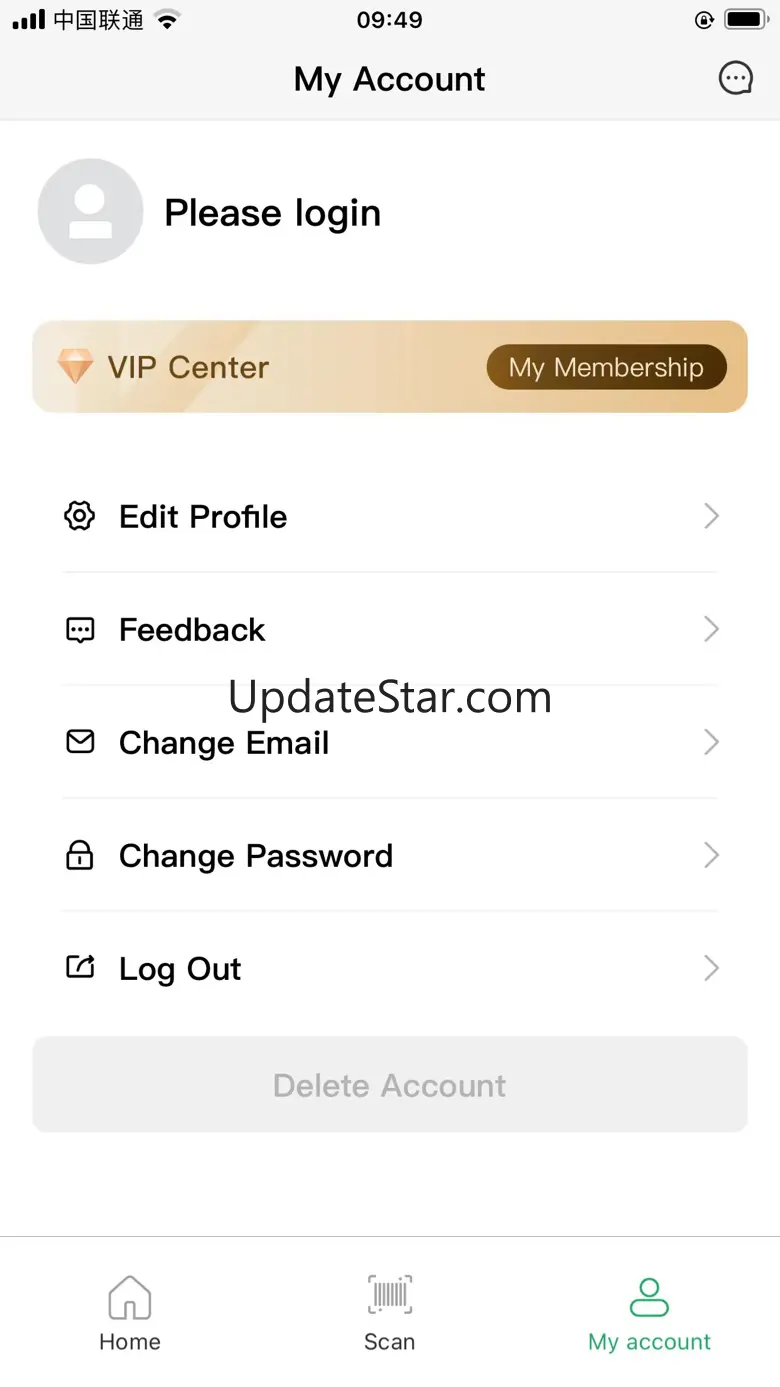Select Change Email option
This screenshot has width=780, height=1387.
click(390, 742)
